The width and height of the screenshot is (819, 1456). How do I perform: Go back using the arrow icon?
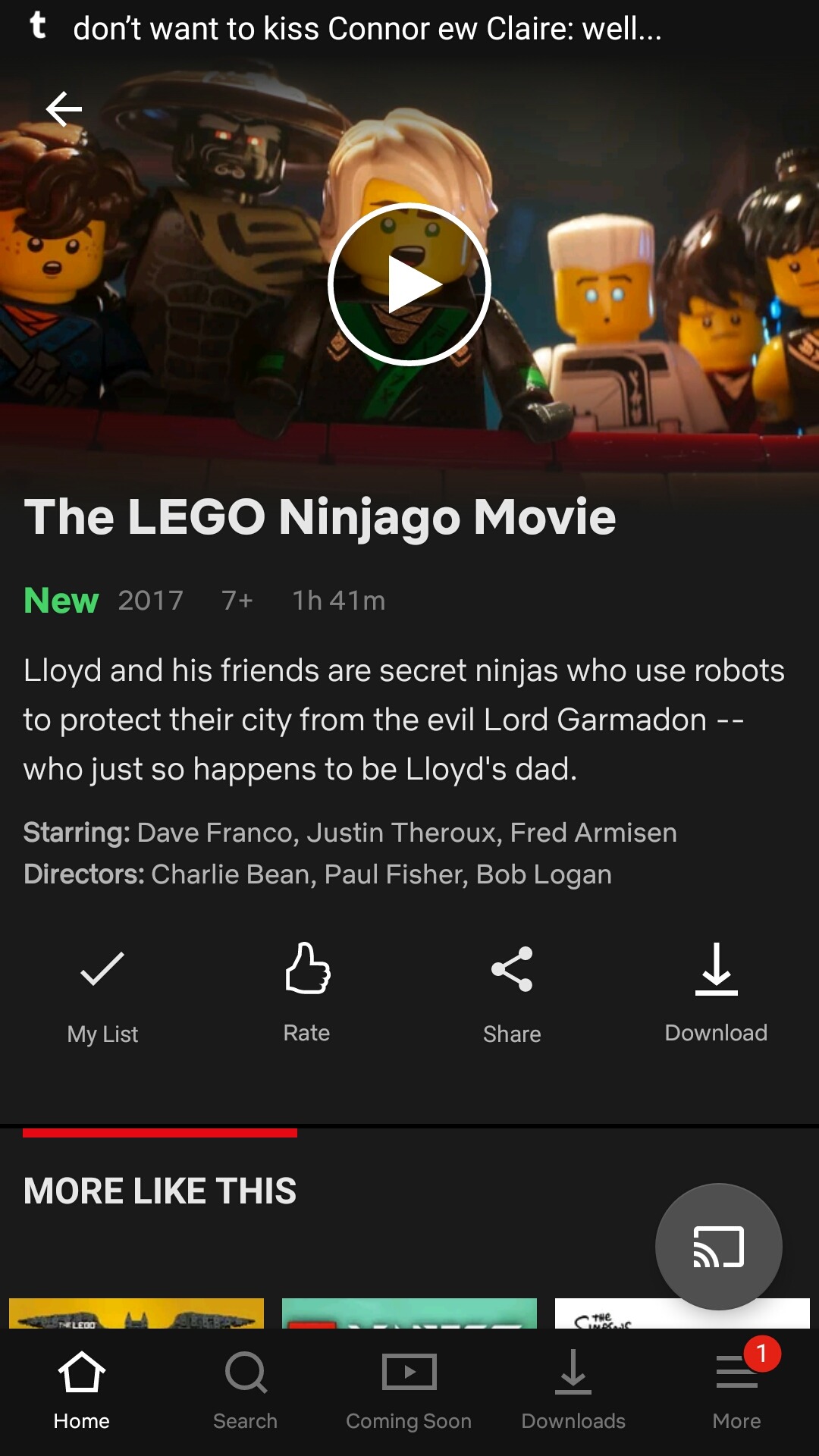(x=64, y=109)
